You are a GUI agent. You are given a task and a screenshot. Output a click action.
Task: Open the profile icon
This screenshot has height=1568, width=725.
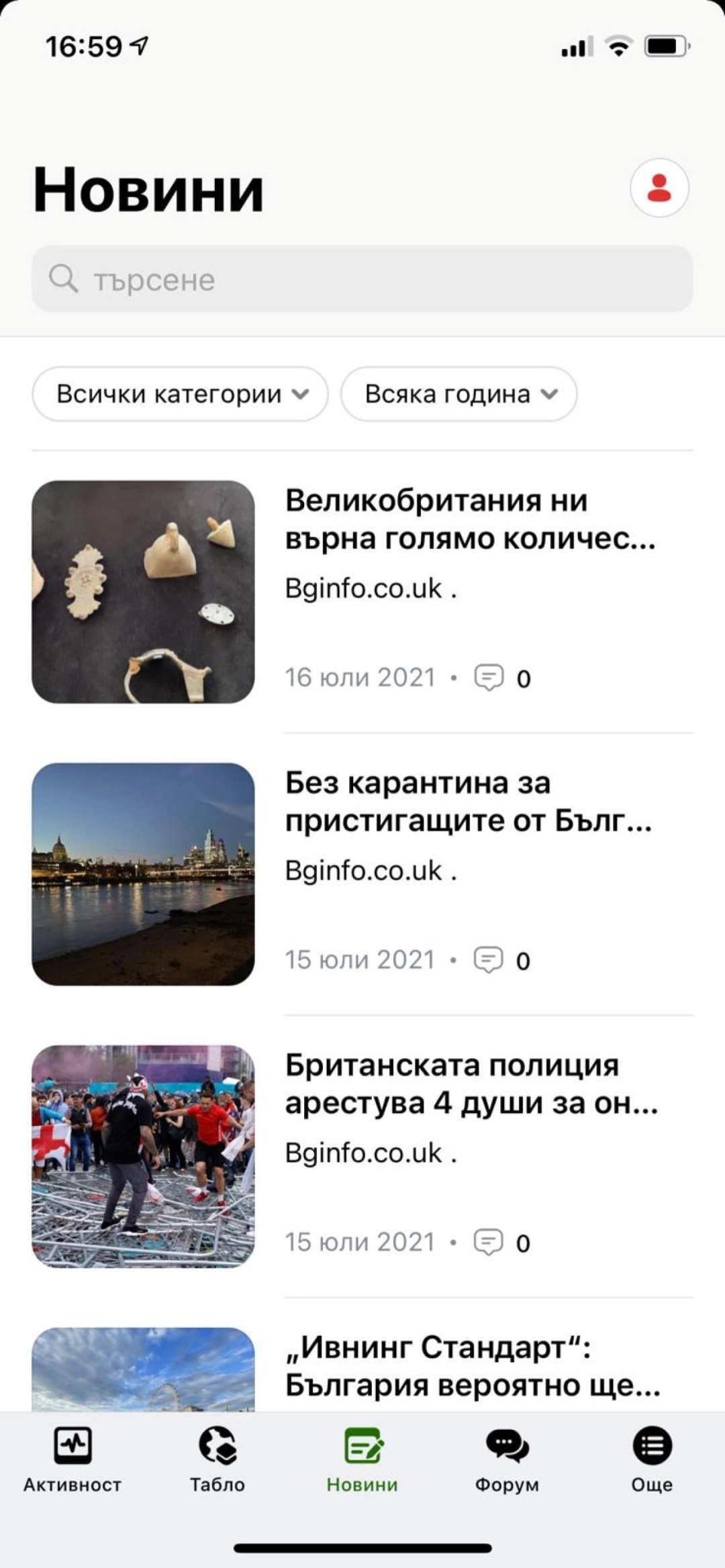pyautogui.click(x=659, y=188)
